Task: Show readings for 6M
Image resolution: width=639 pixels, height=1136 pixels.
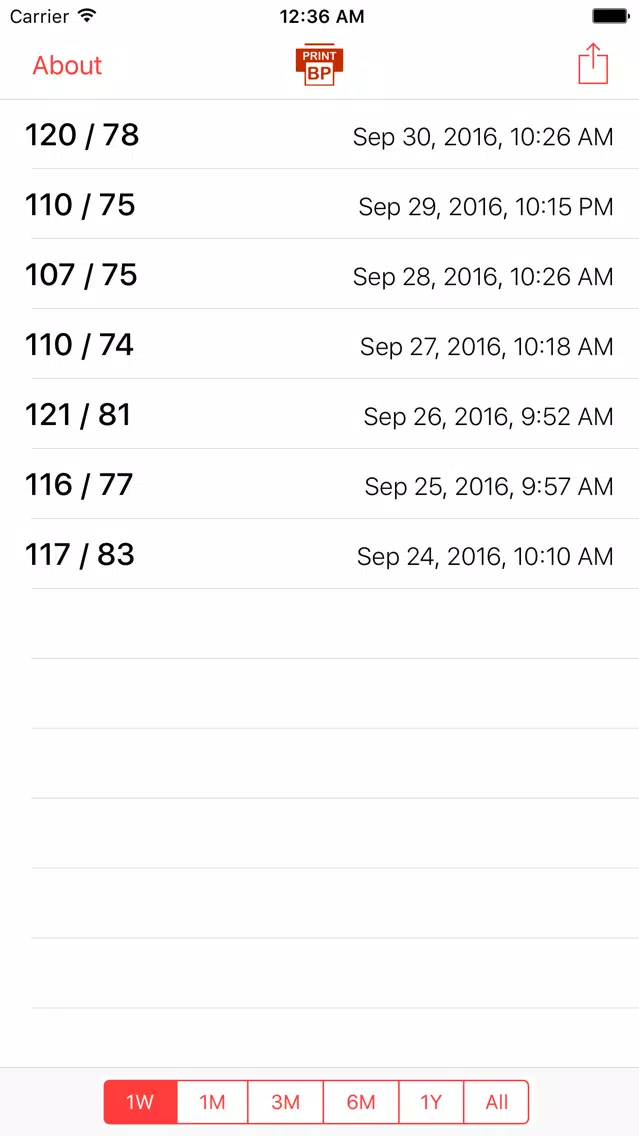Action: [x=361, y=1102]
